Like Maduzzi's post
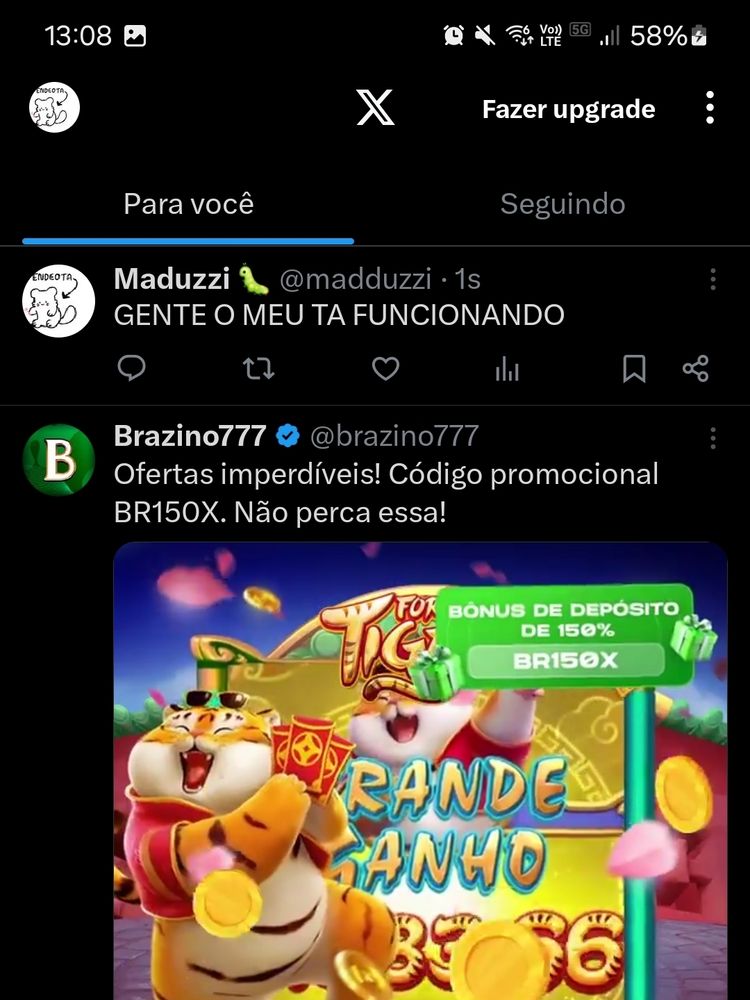Image resolution: width=750 pixels, height=1000 pixels. pyautogui.click(x=386, y=369)
